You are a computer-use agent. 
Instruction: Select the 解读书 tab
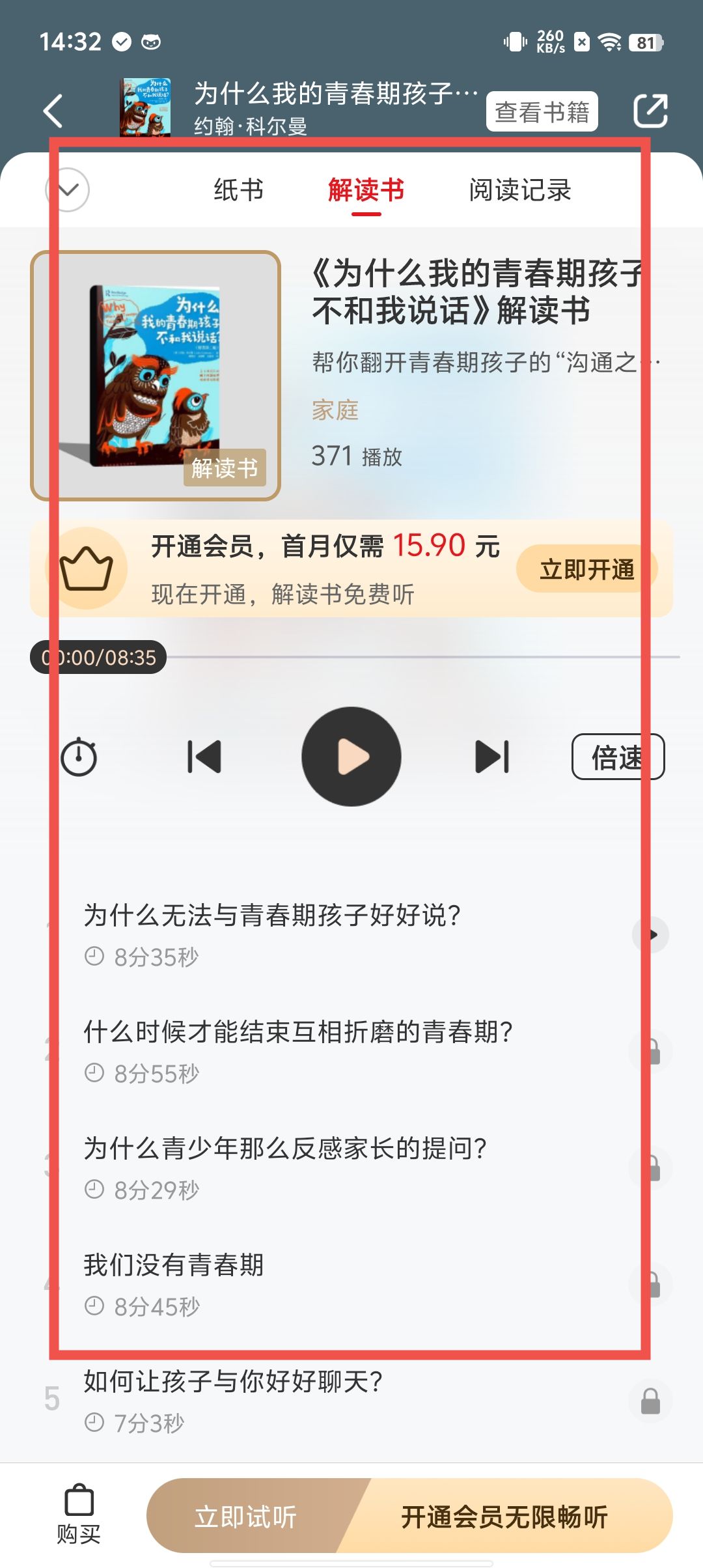(x=366, y=190)
